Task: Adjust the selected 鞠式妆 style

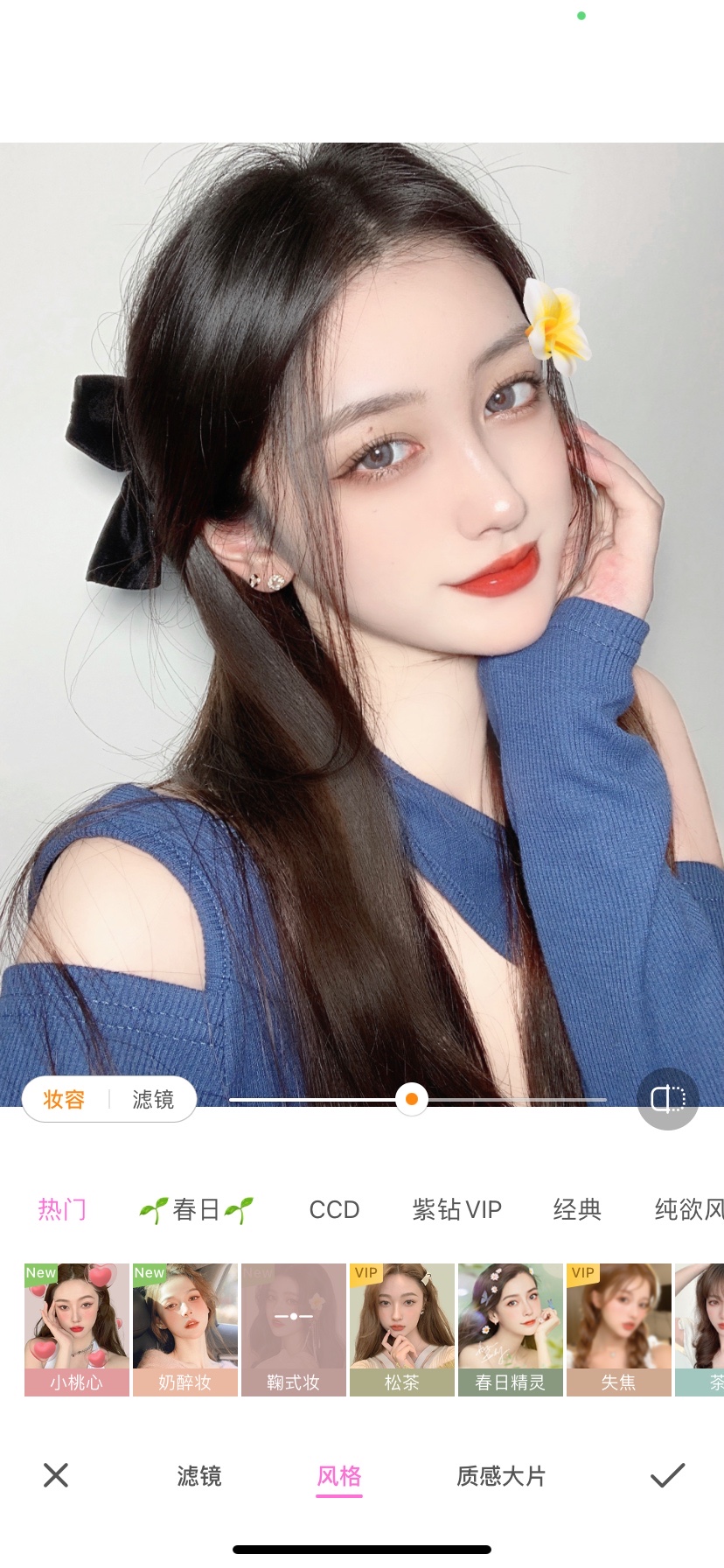Action: point(293,1329)
